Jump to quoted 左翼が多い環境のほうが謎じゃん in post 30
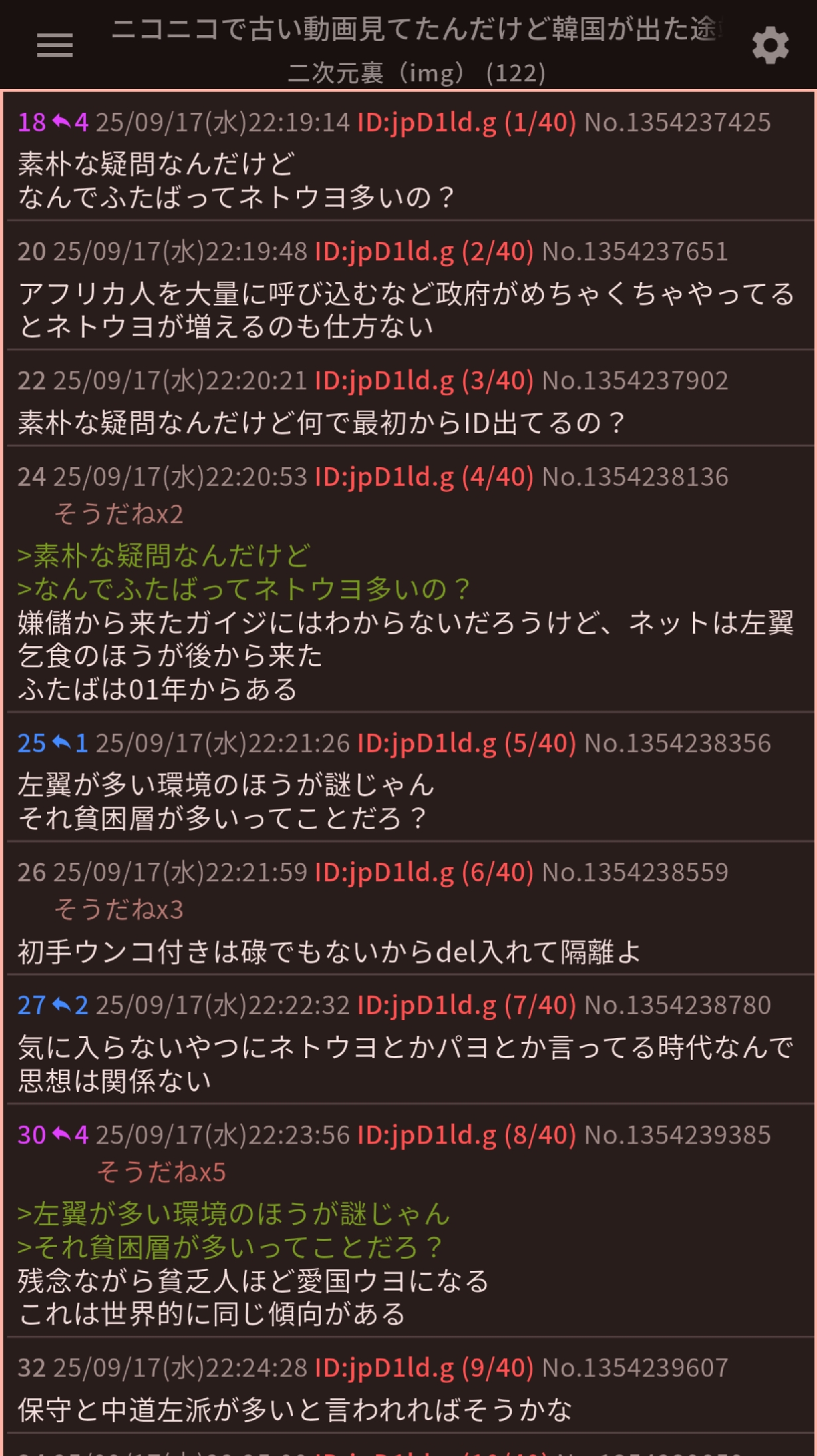Viewport: 817px width, 1456px height. pyautogui.click(x=233, y=1214)
